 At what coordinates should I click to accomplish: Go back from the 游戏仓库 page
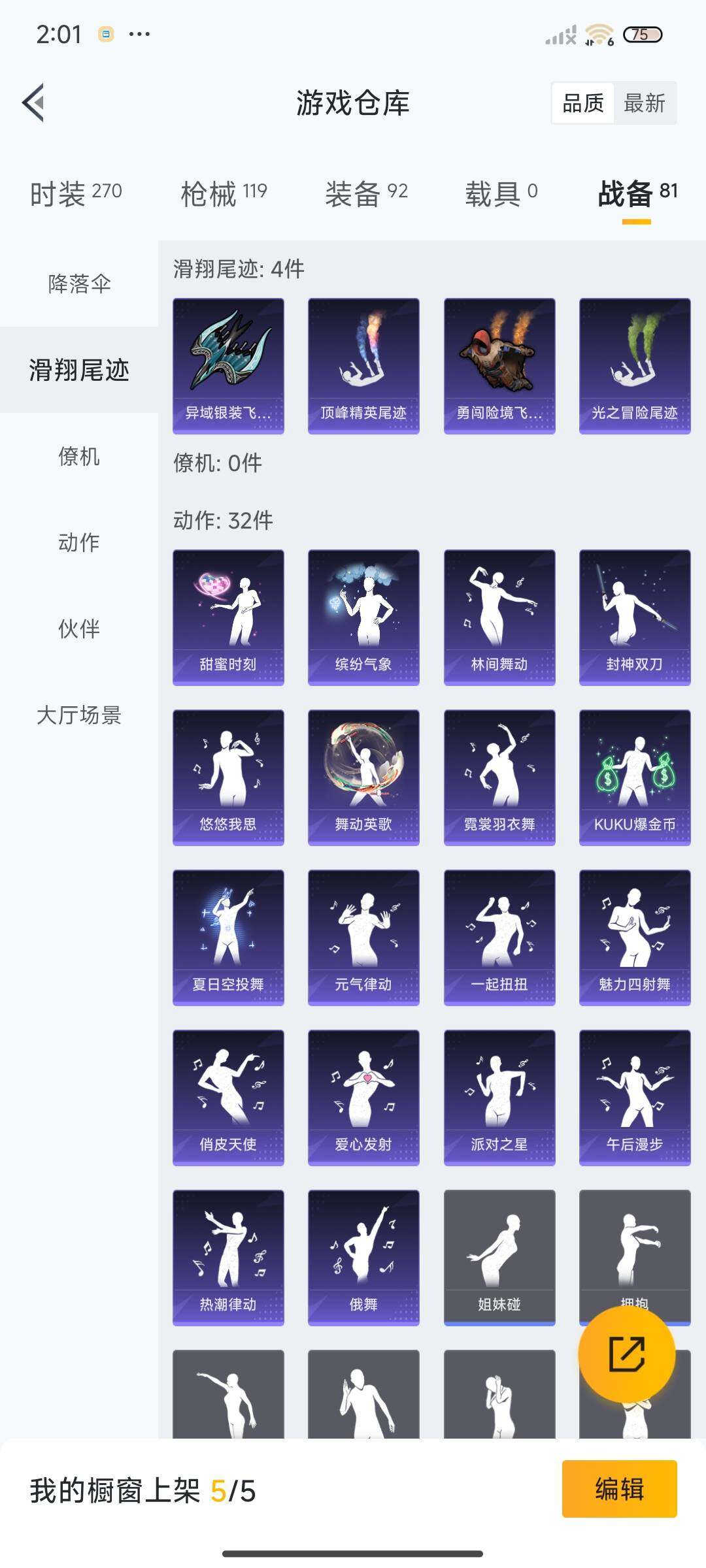[x=34, y=103]
